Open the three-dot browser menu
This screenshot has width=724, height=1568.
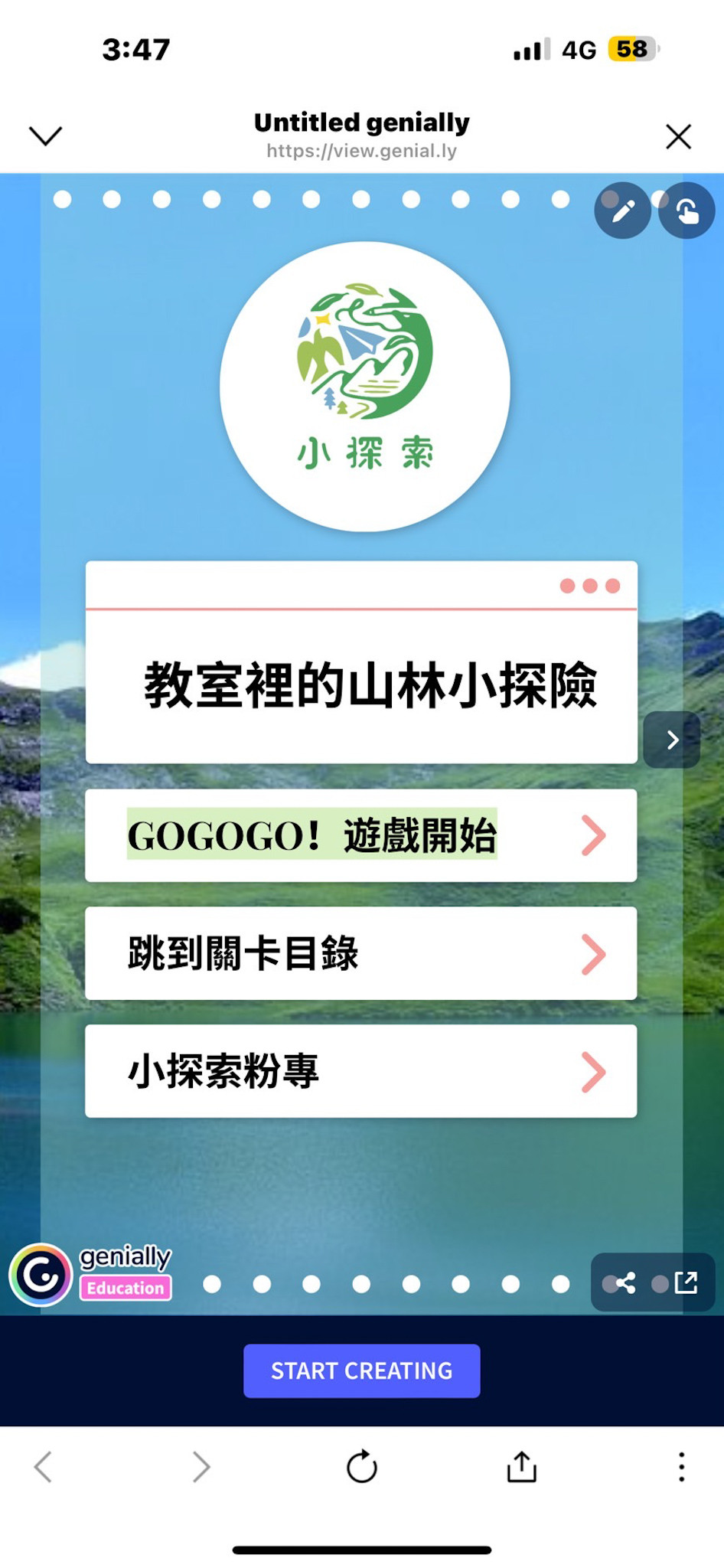[681, 1467]
